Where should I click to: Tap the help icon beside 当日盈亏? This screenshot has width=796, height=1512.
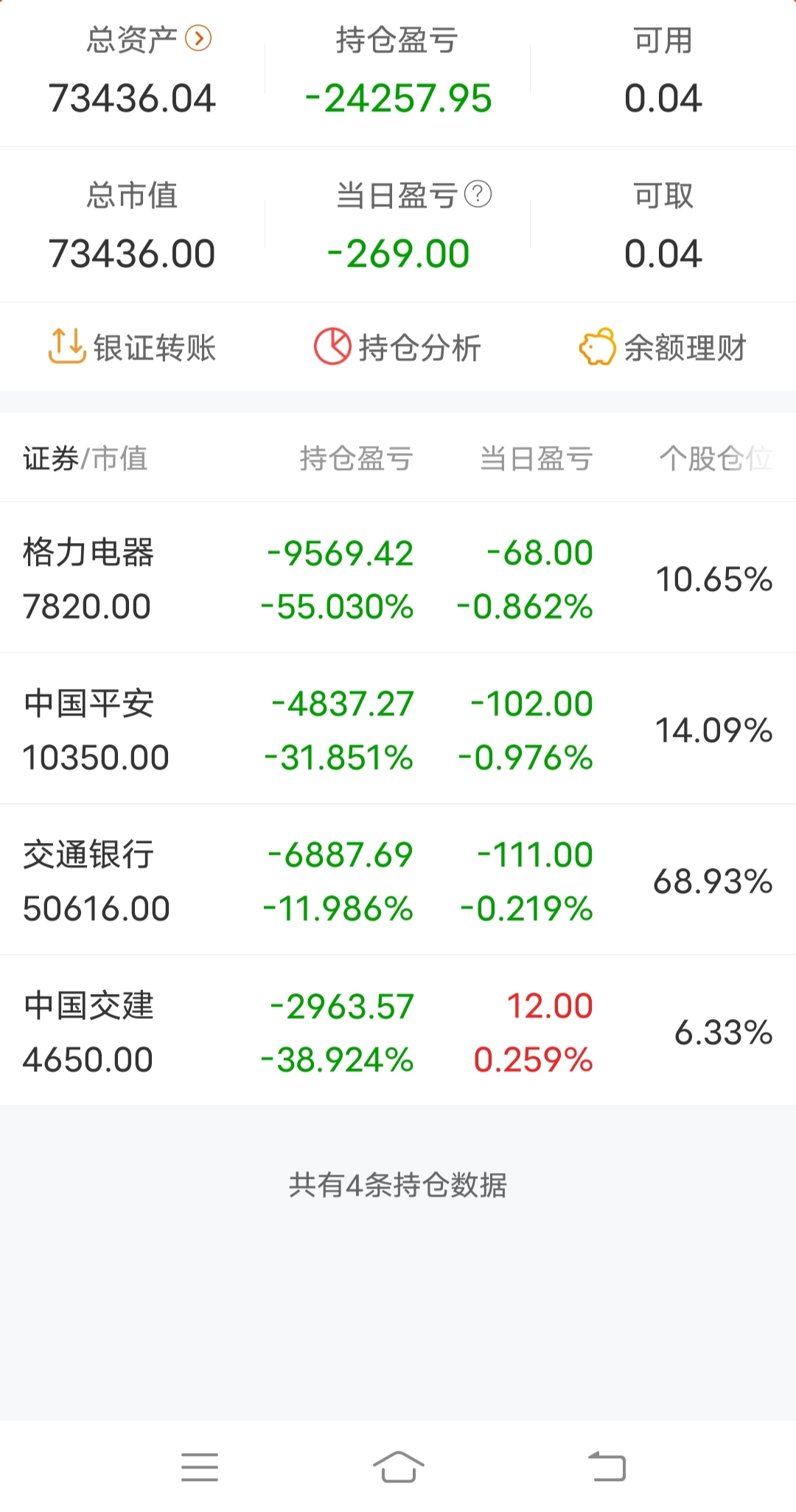pyautogui.click(x=478, y=195)
